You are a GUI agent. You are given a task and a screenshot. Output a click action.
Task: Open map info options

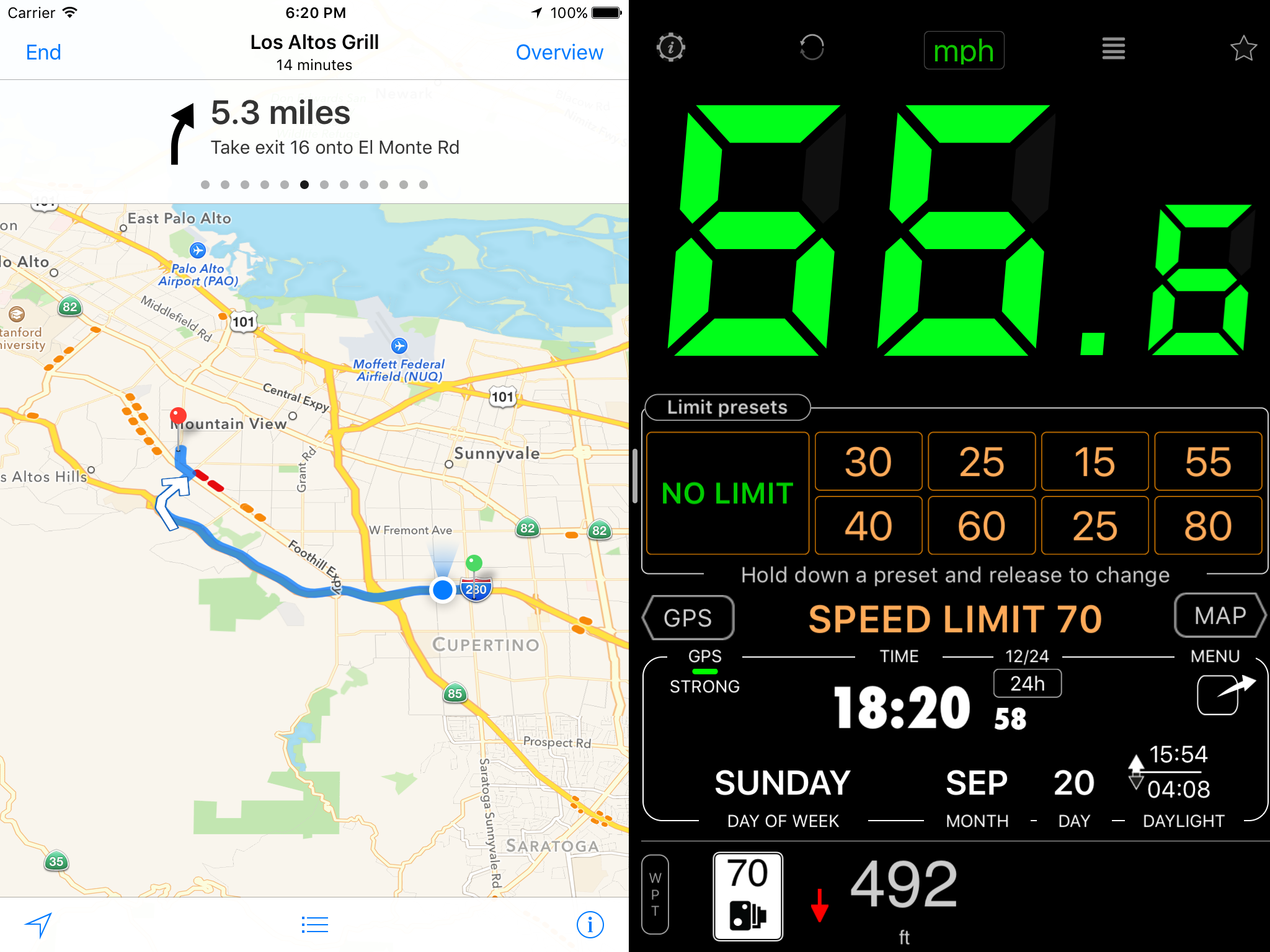pyautogui.click(x=590, y=925)
